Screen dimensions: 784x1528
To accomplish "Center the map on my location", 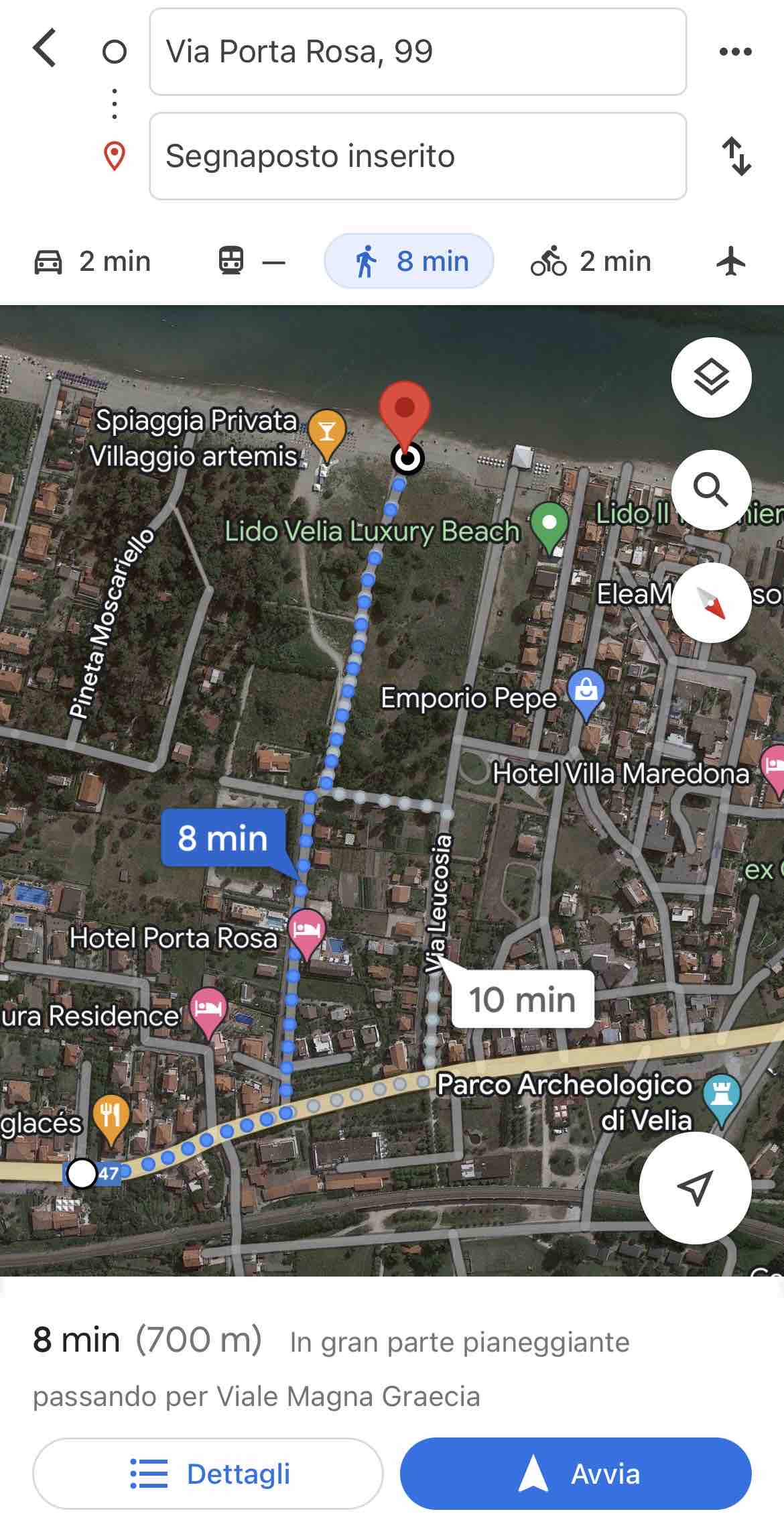I will (695, 1188).
